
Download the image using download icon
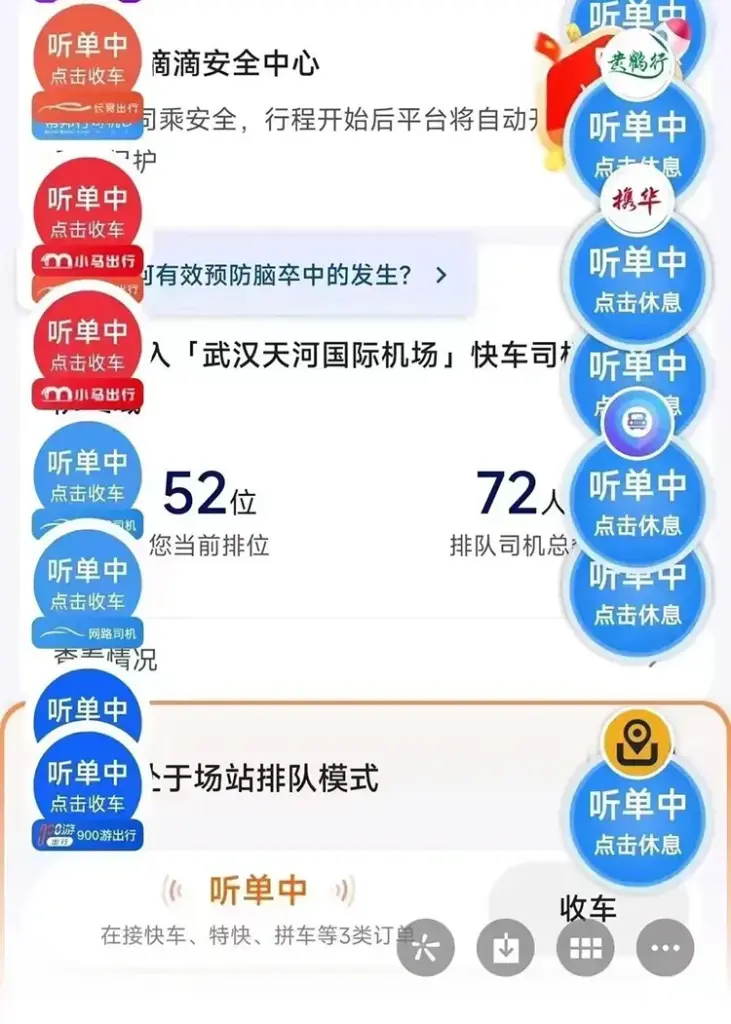pyautogui.click(x=505, y=947)
